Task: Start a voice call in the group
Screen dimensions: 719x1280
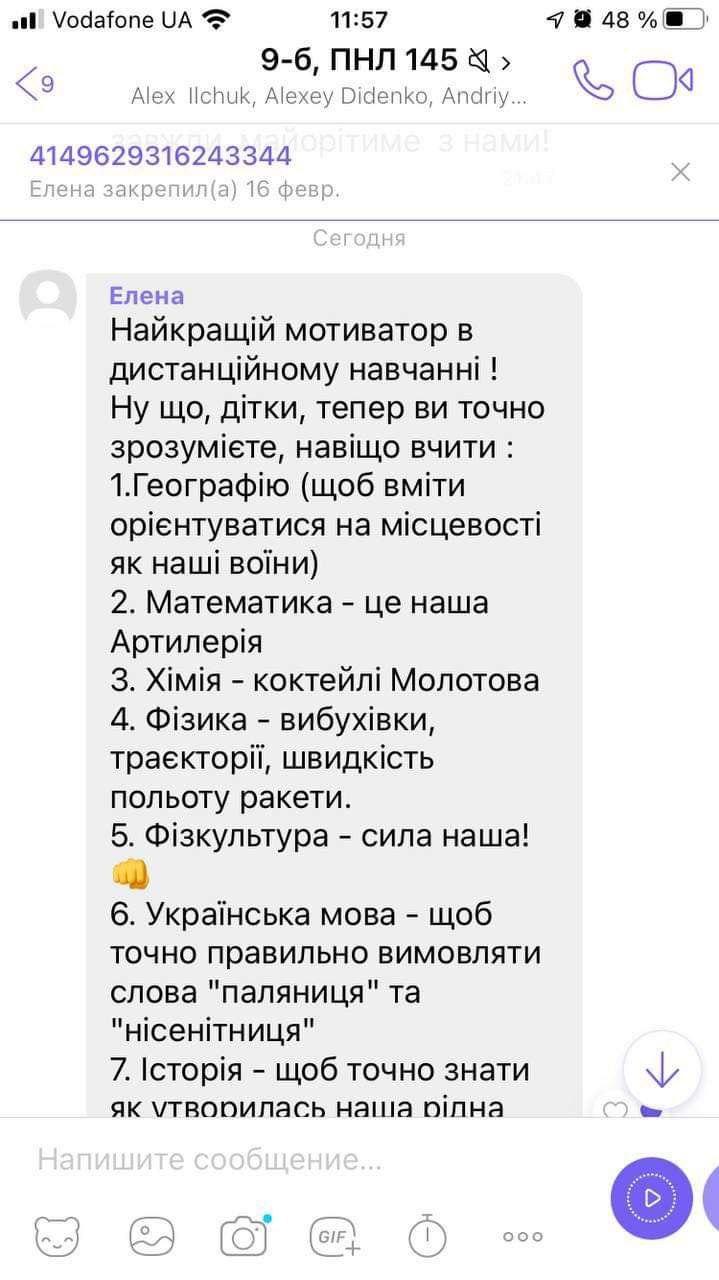Action: pyautogui.click(x=592, y=80)
